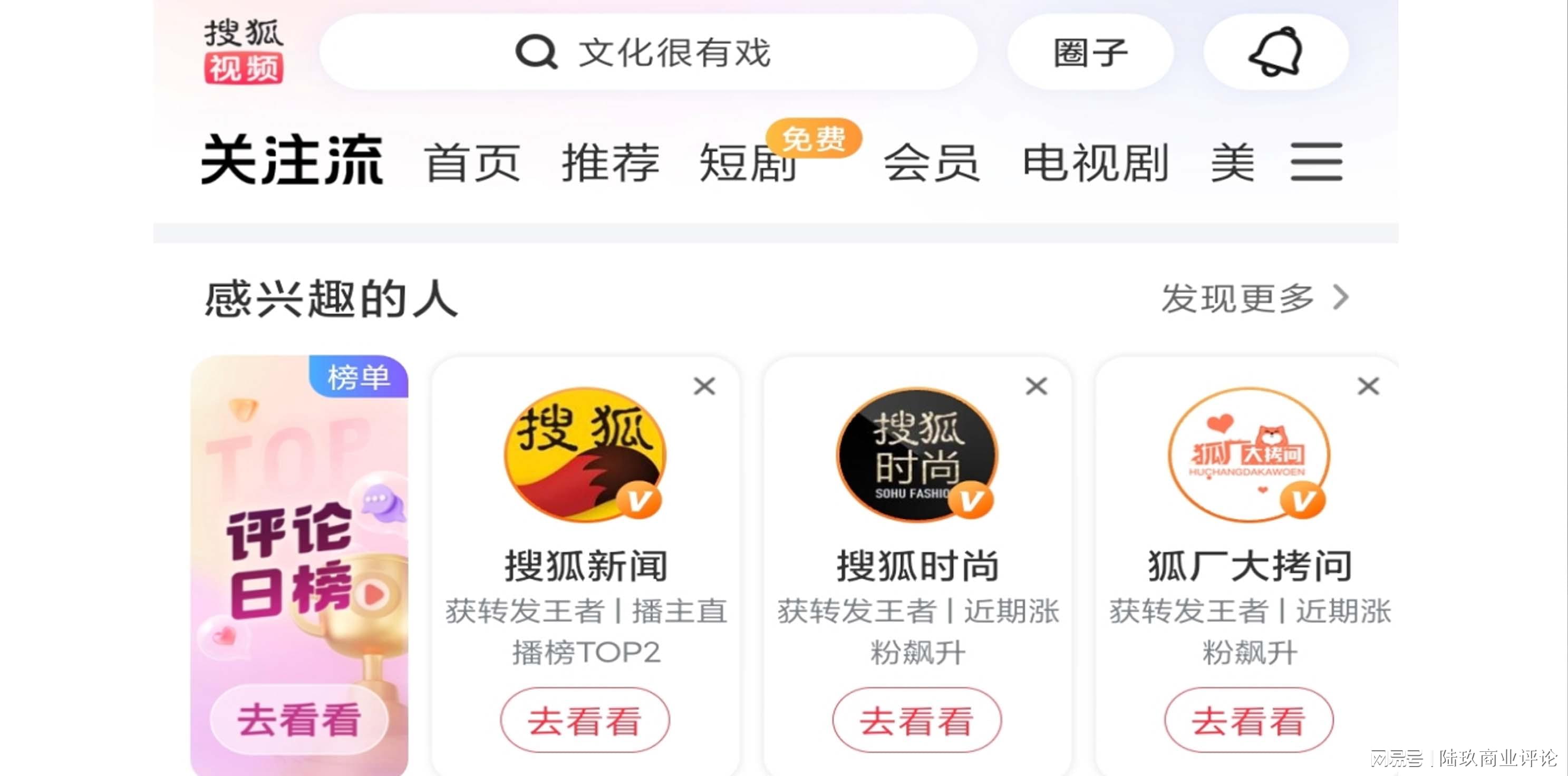Switch to the 首页 tab
This screenshot has width=1568, height=776.
[472, 162]
